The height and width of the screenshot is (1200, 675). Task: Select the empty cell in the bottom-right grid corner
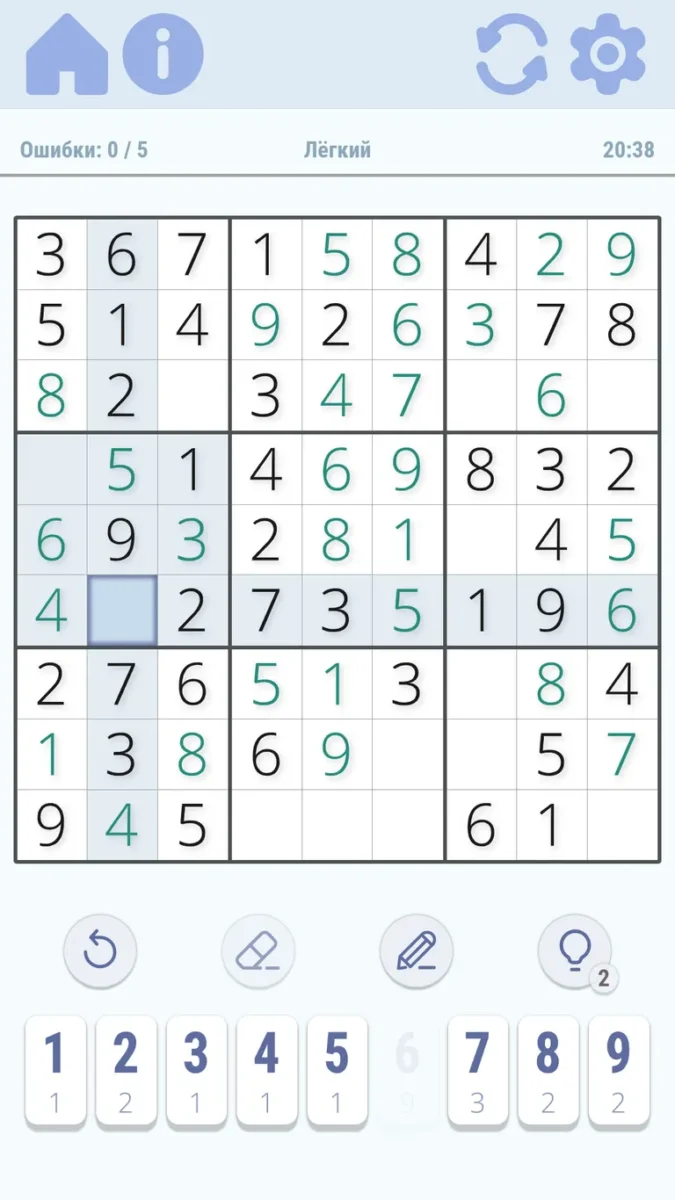[x=622, y=826]
